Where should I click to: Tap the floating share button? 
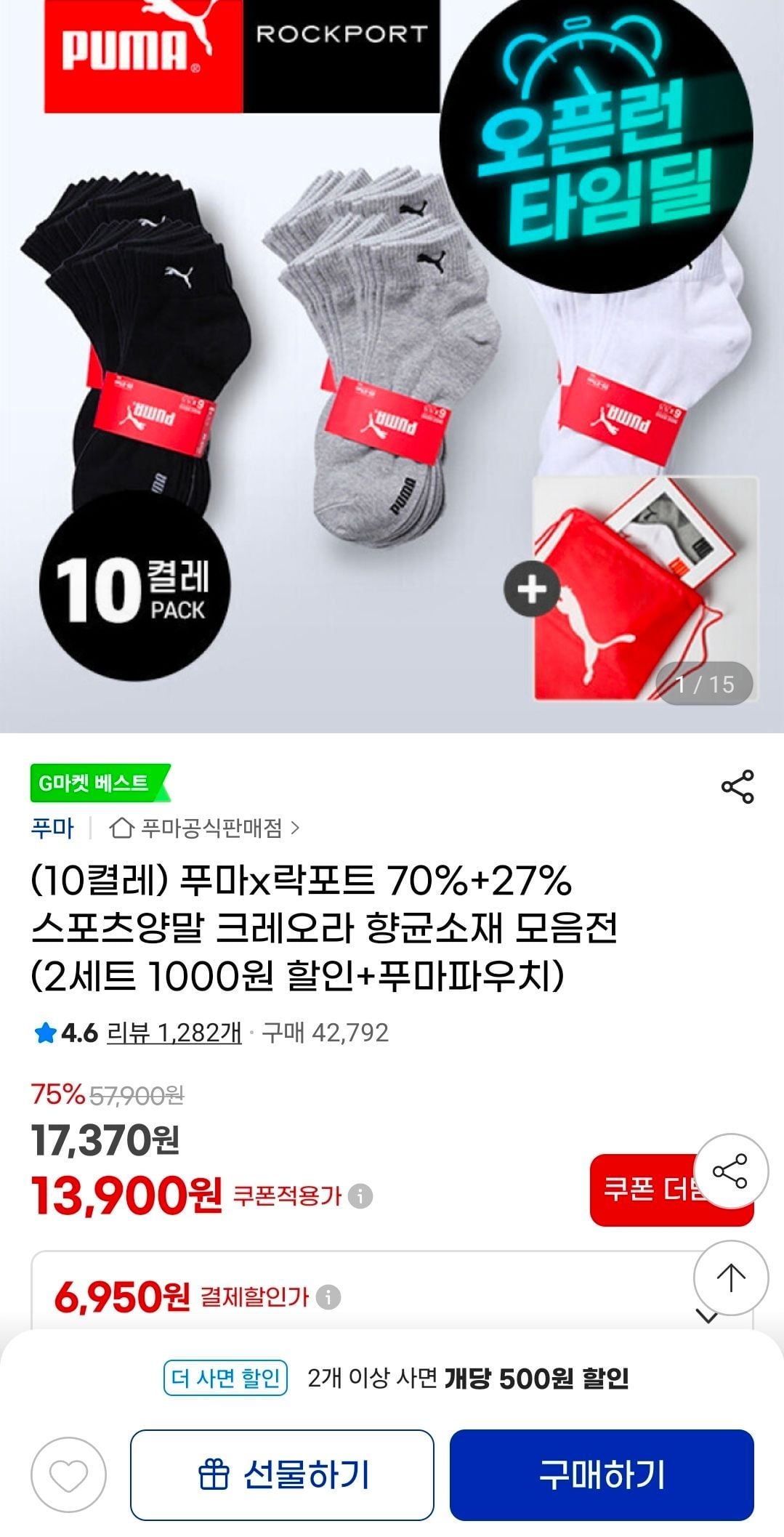click(x=730, y=1171)
